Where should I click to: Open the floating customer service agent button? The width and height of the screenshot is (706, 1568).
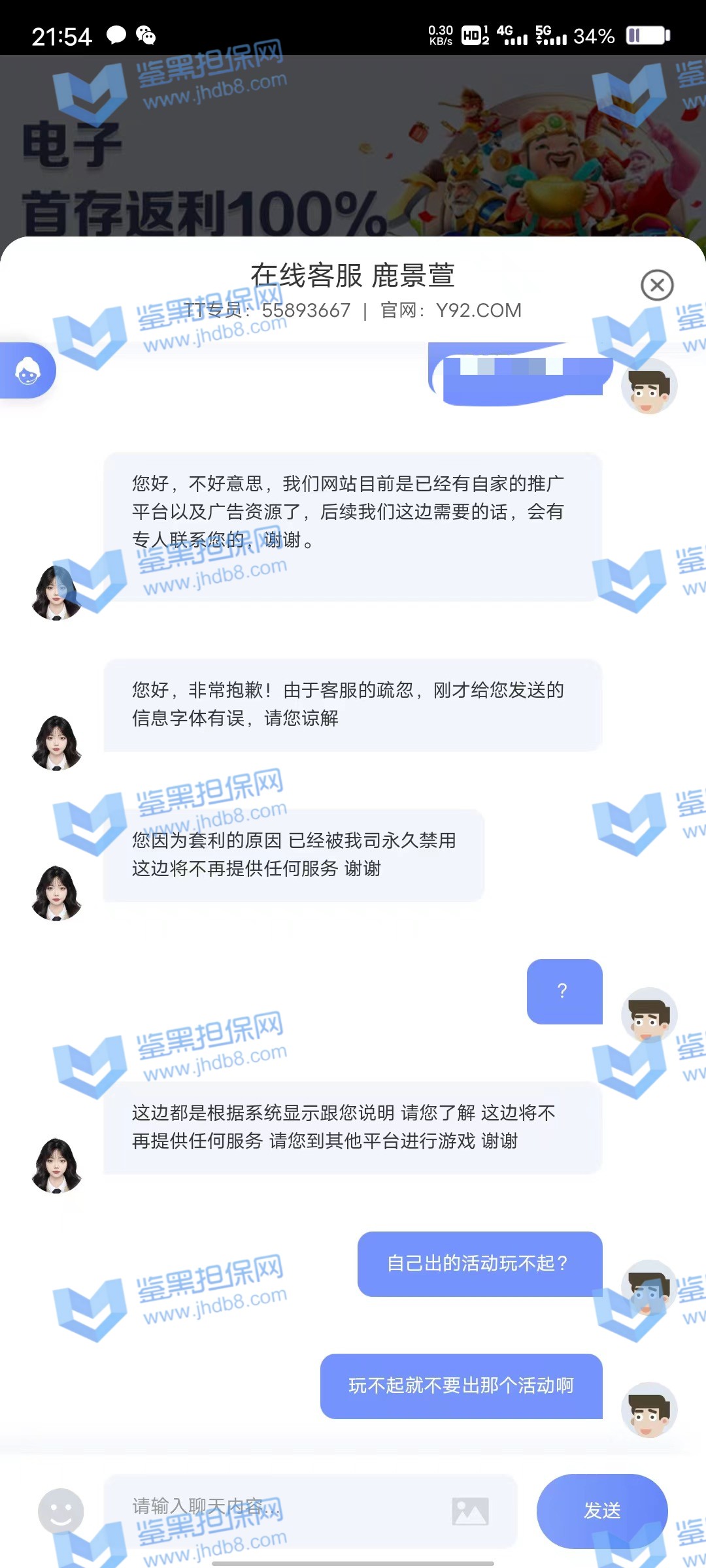pos(27,371)
